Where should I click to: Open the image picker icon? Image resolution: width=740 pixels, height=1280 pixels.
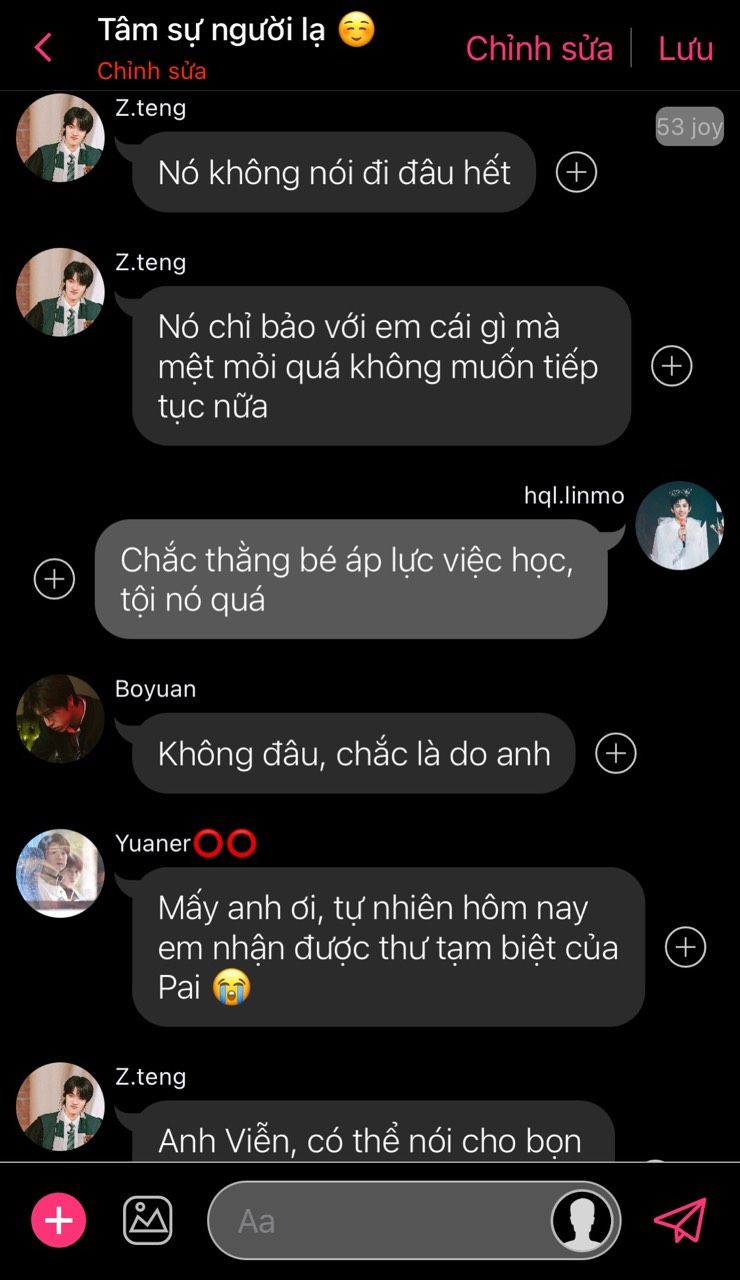(148, 1220)
